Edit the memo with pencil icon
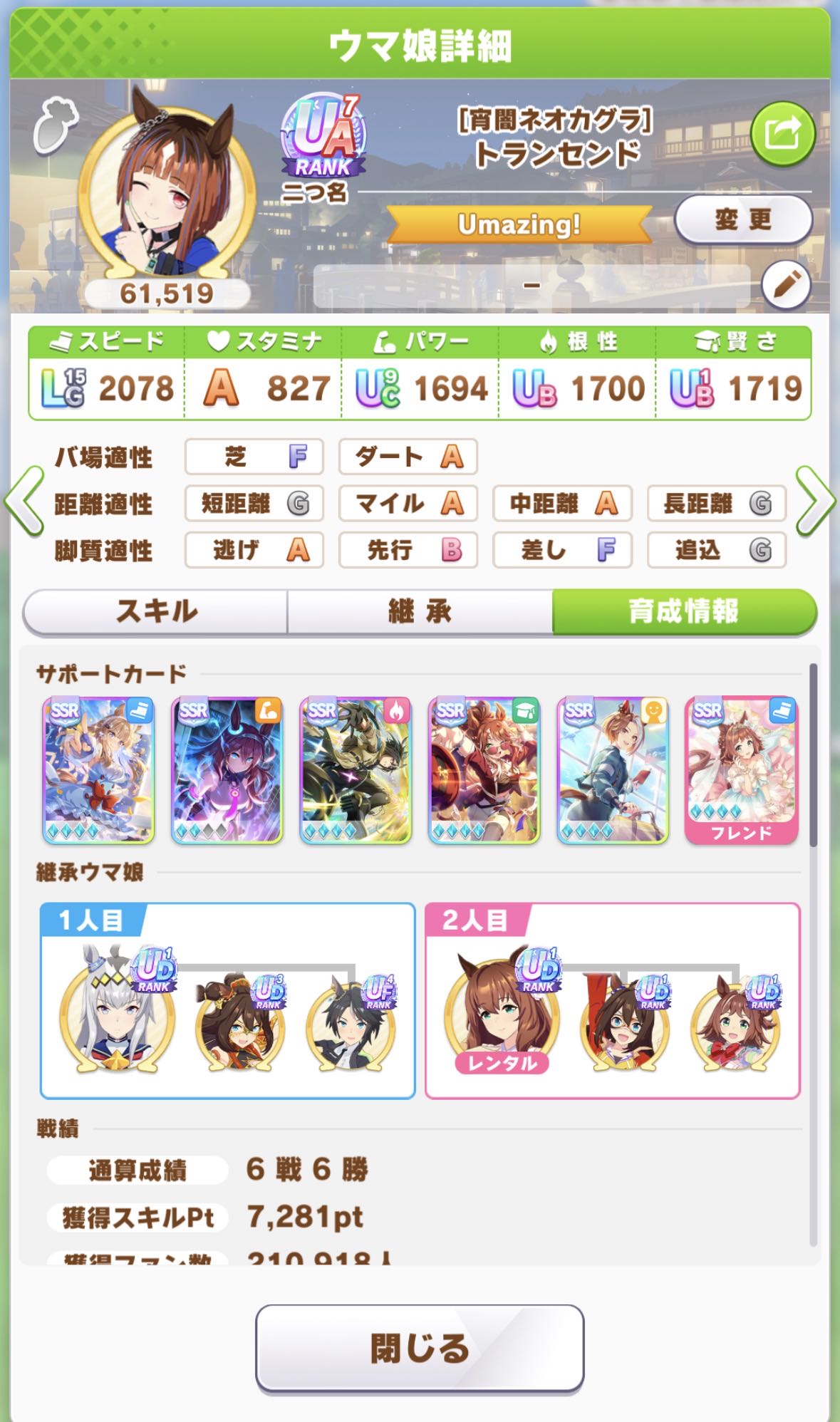This screenshot has width=840, height=1422. pyautogui.click(x=785, y=285)
